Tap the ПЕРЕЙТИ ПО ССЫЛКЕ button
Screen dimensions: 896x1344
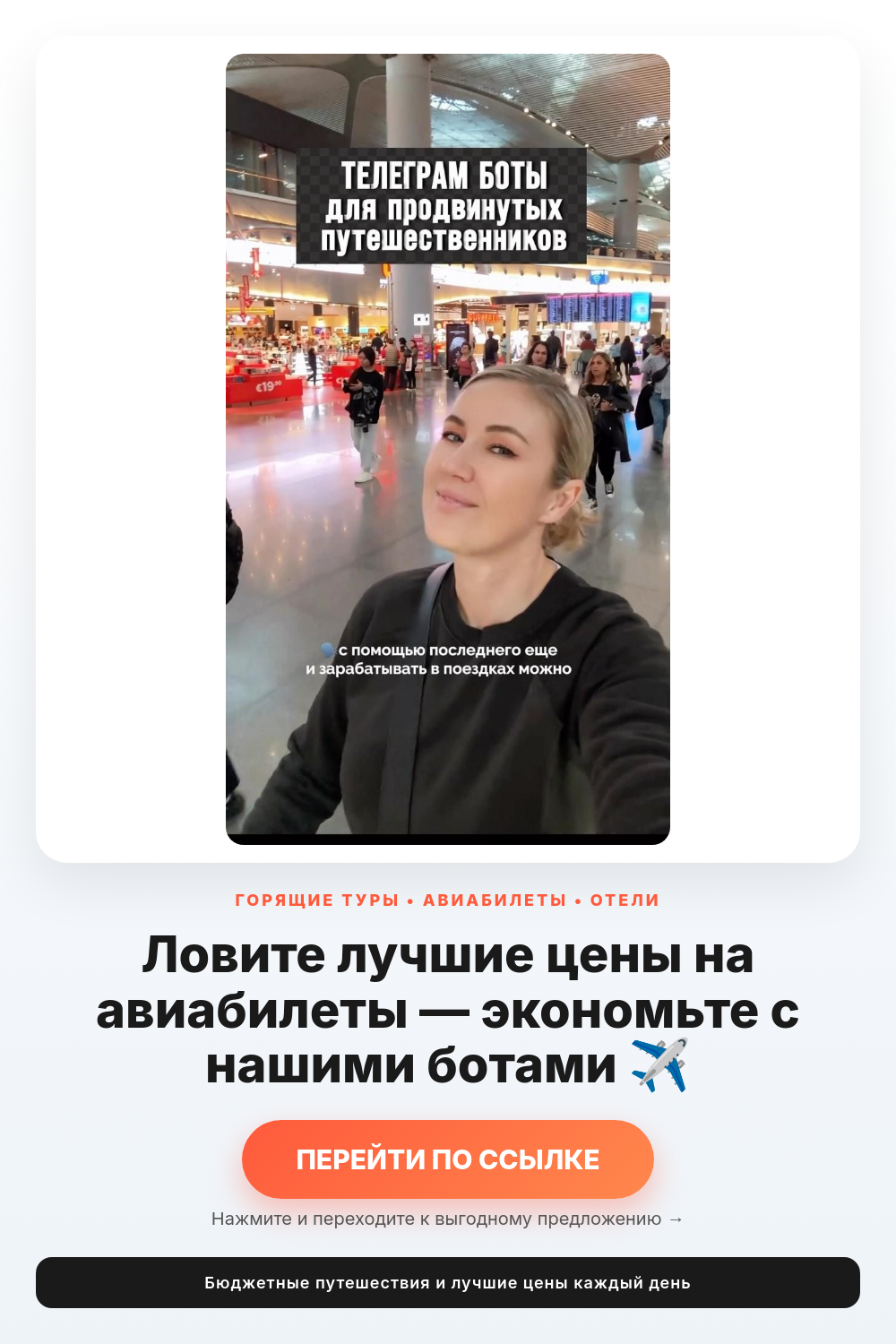coord(448,1159)
